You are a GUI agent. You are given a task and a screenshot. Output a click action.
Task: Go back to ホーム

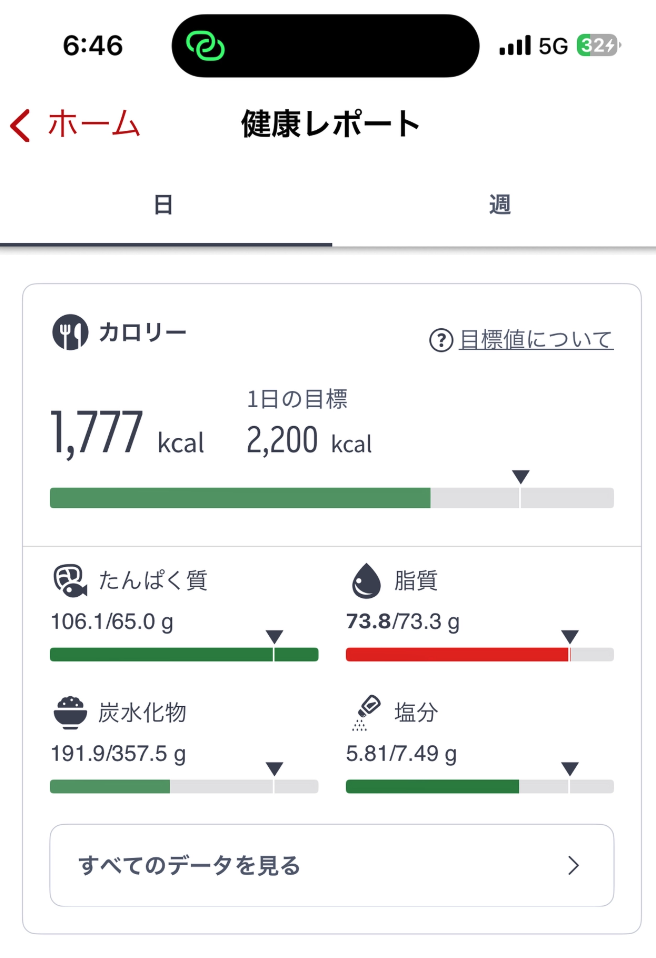pos(75,125)
